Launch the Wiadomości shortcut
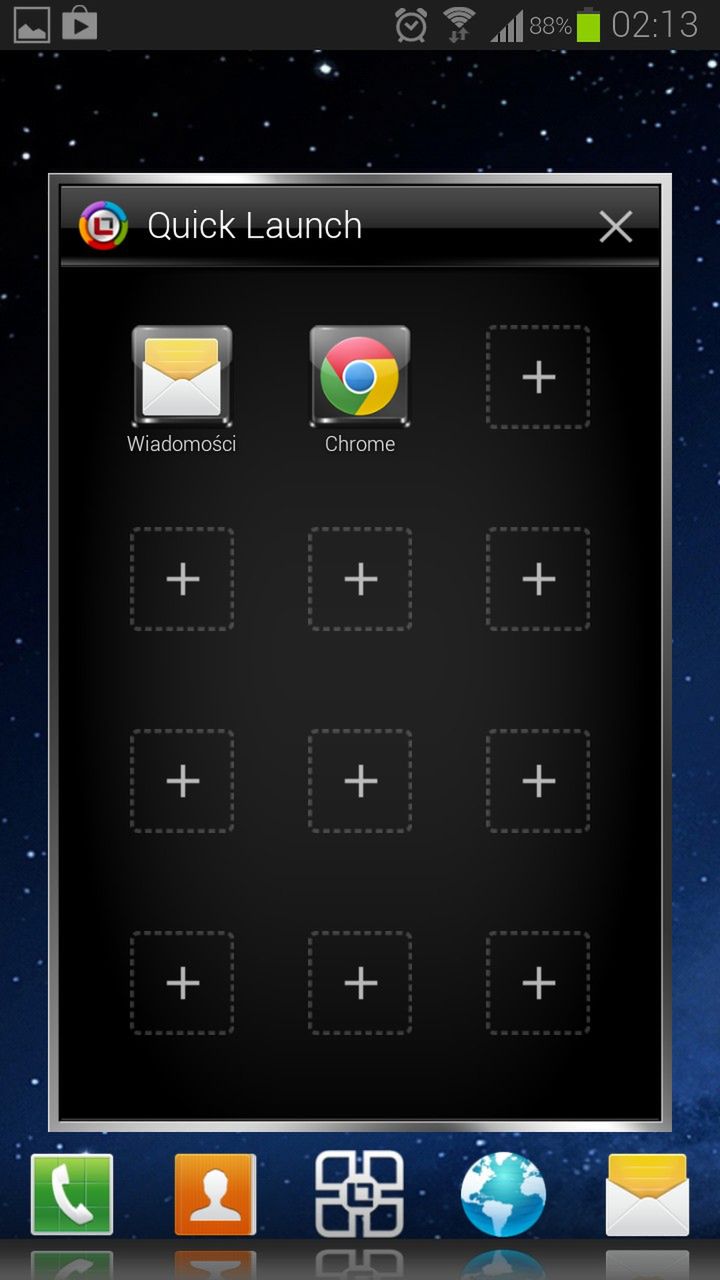The height and width of the screenshot is (1280, 720). point(182,377)
